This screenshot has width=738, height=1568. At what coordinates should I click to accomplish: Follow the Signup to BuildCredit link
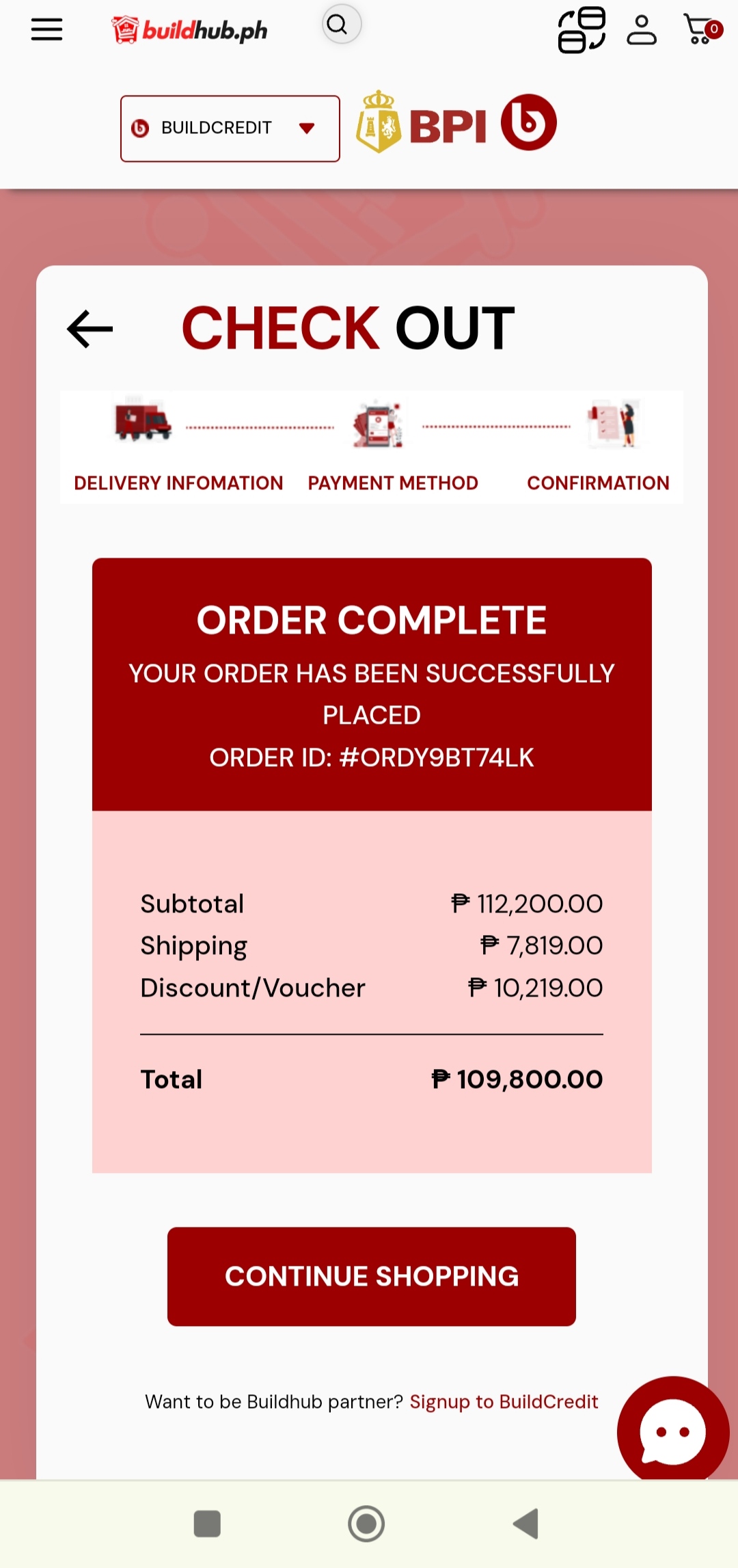point(504,1402)
